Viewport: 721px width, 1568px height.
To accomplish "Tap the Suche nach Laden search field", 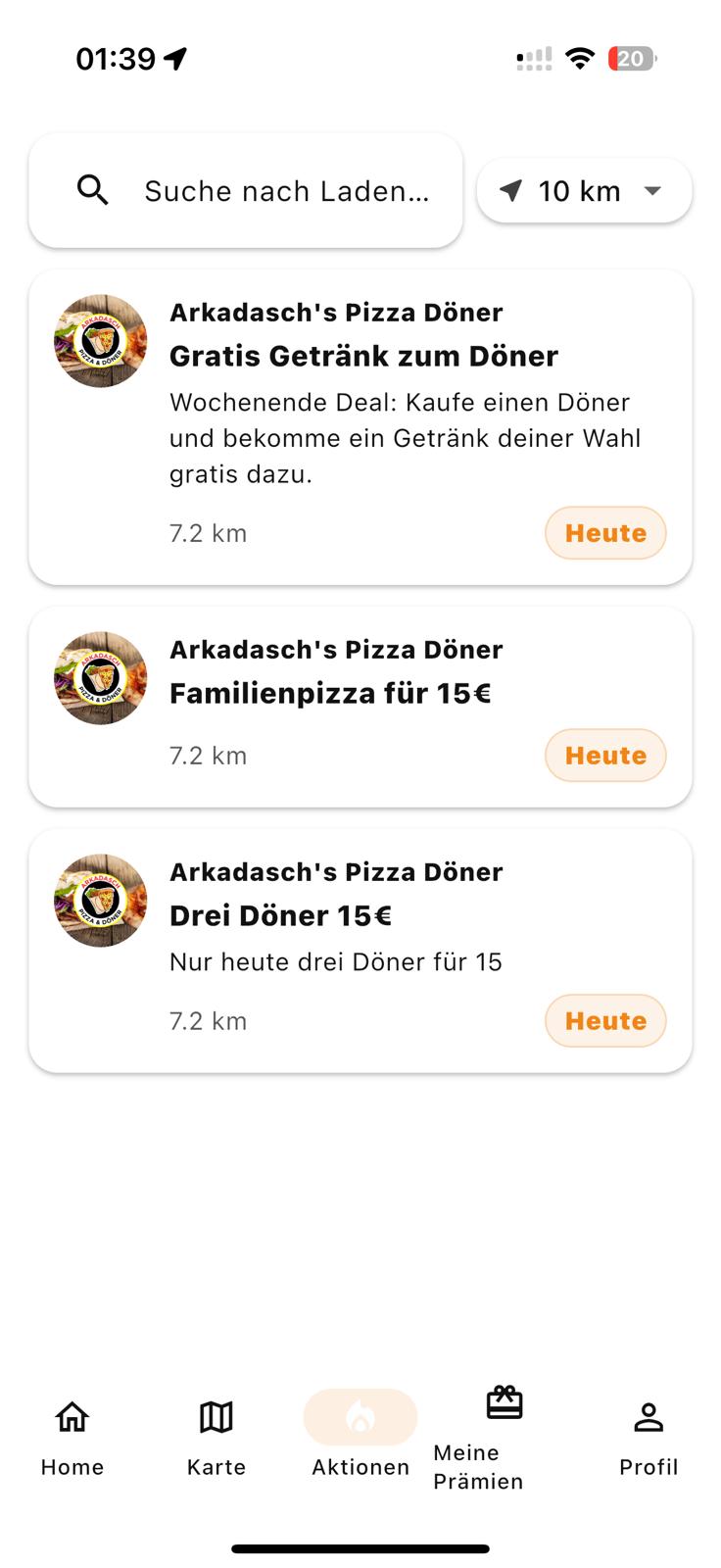I will [287, 190].
